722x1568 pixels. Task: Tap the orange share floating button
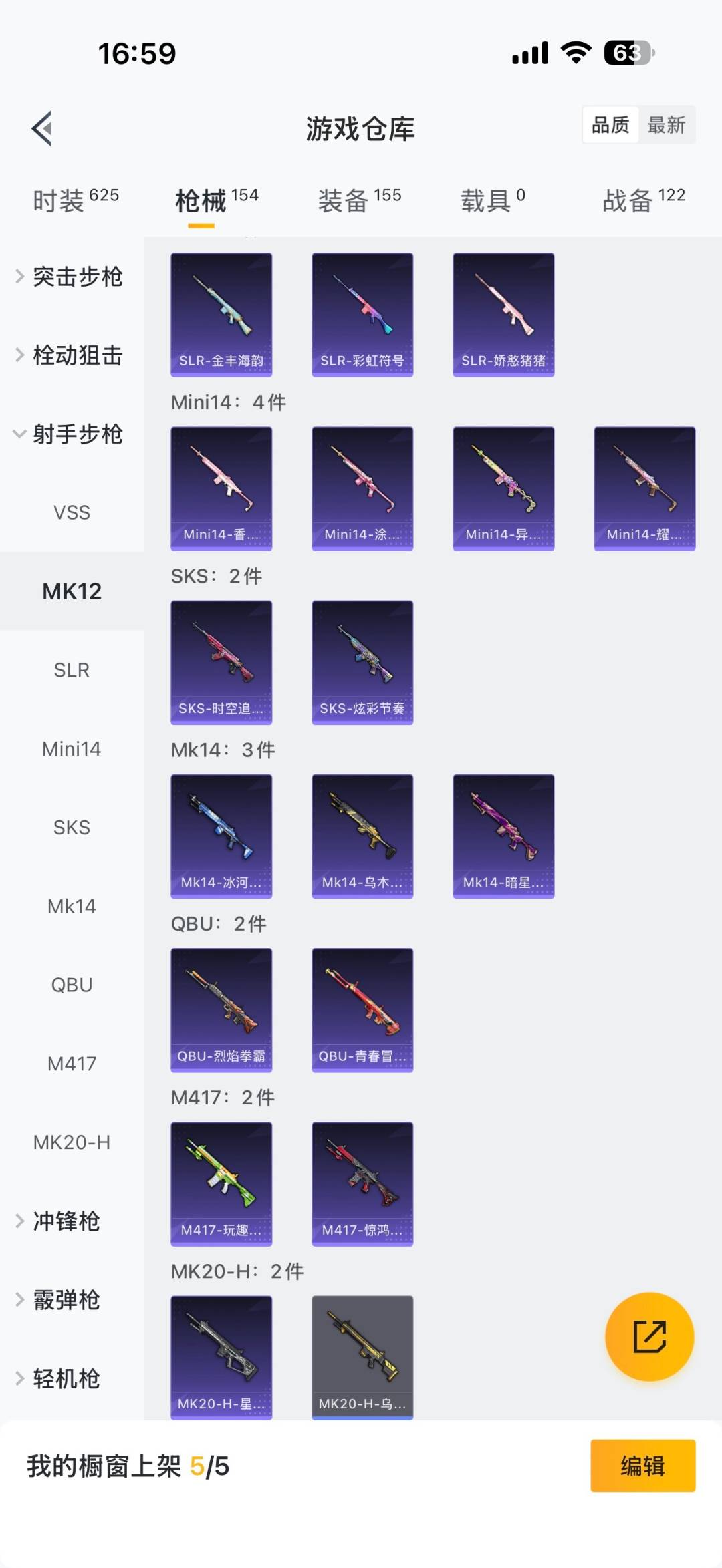649,1336
